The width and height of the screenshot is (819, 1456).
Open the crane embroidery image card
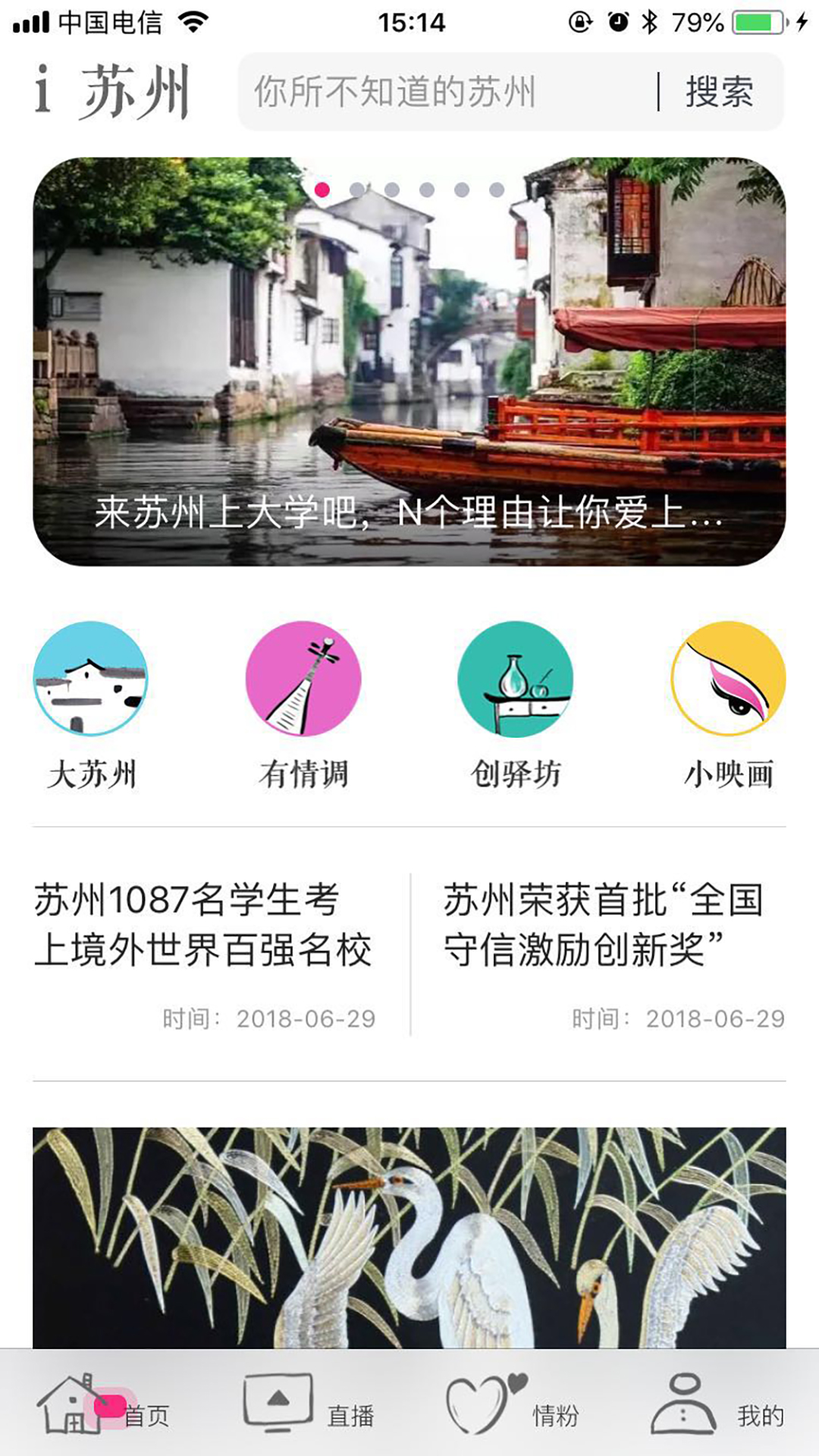pyautogui.click(x=409, y=1236)
